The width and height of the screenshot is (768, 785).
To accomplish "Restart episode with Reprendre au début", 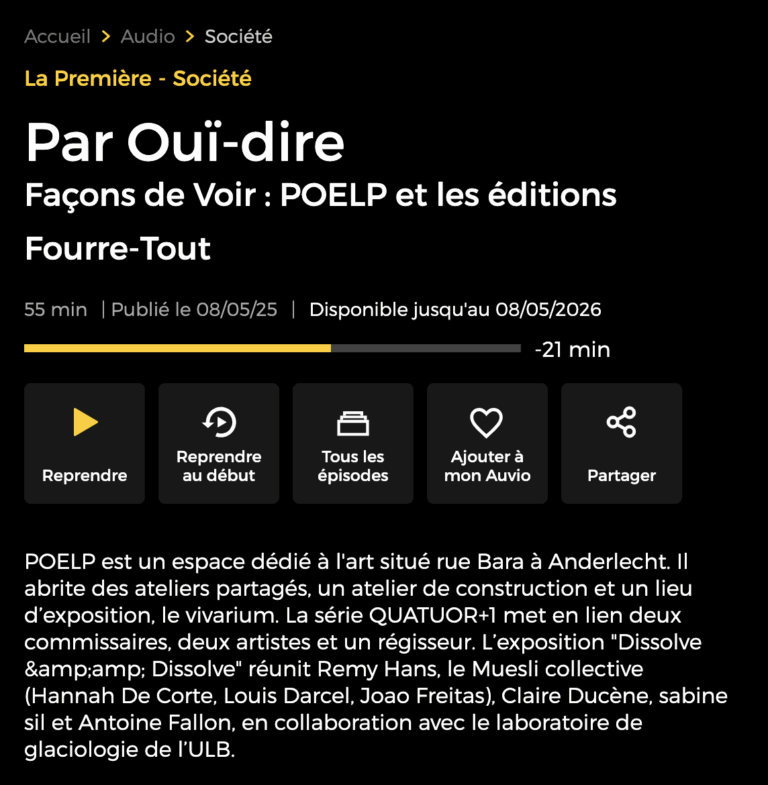I will 218,443.
